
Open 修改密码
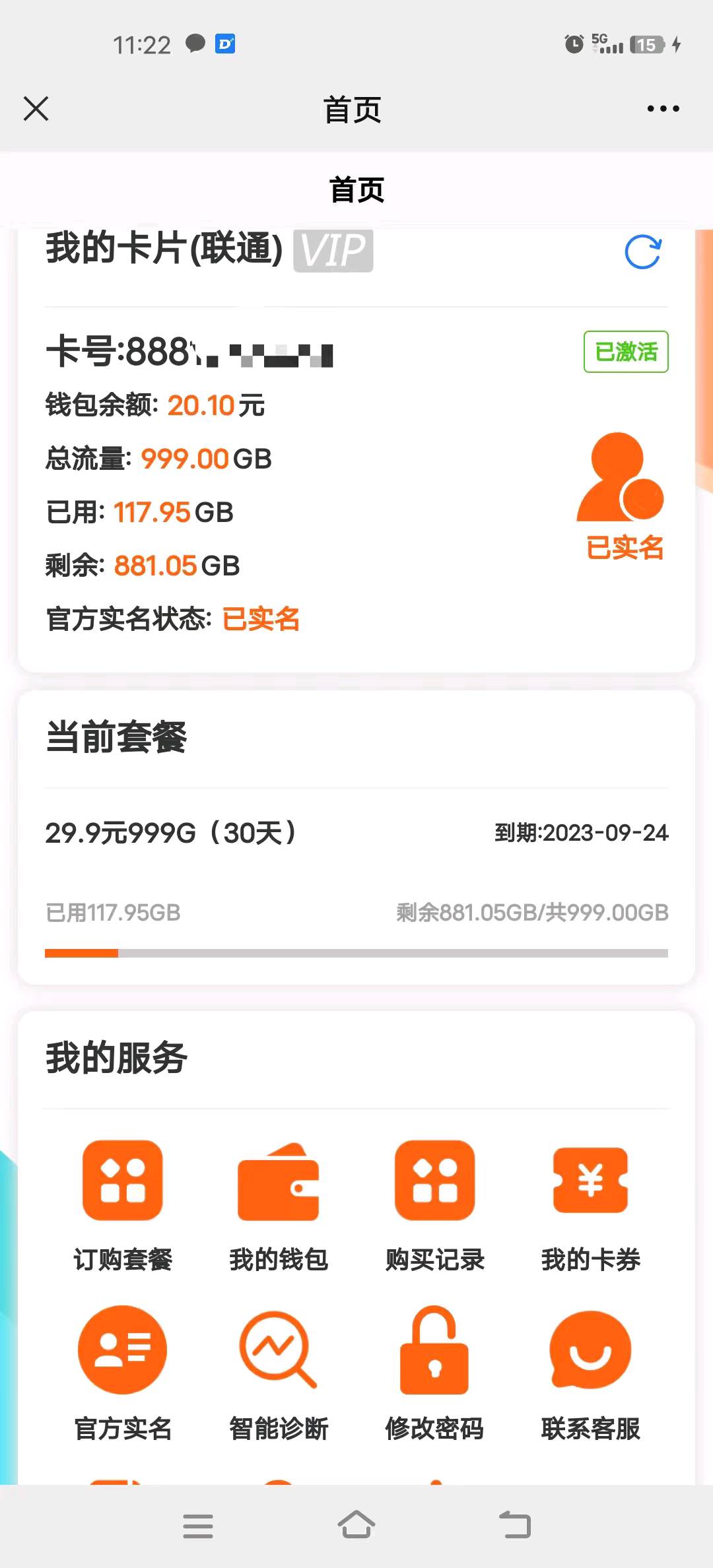(x=434, y=1373)
